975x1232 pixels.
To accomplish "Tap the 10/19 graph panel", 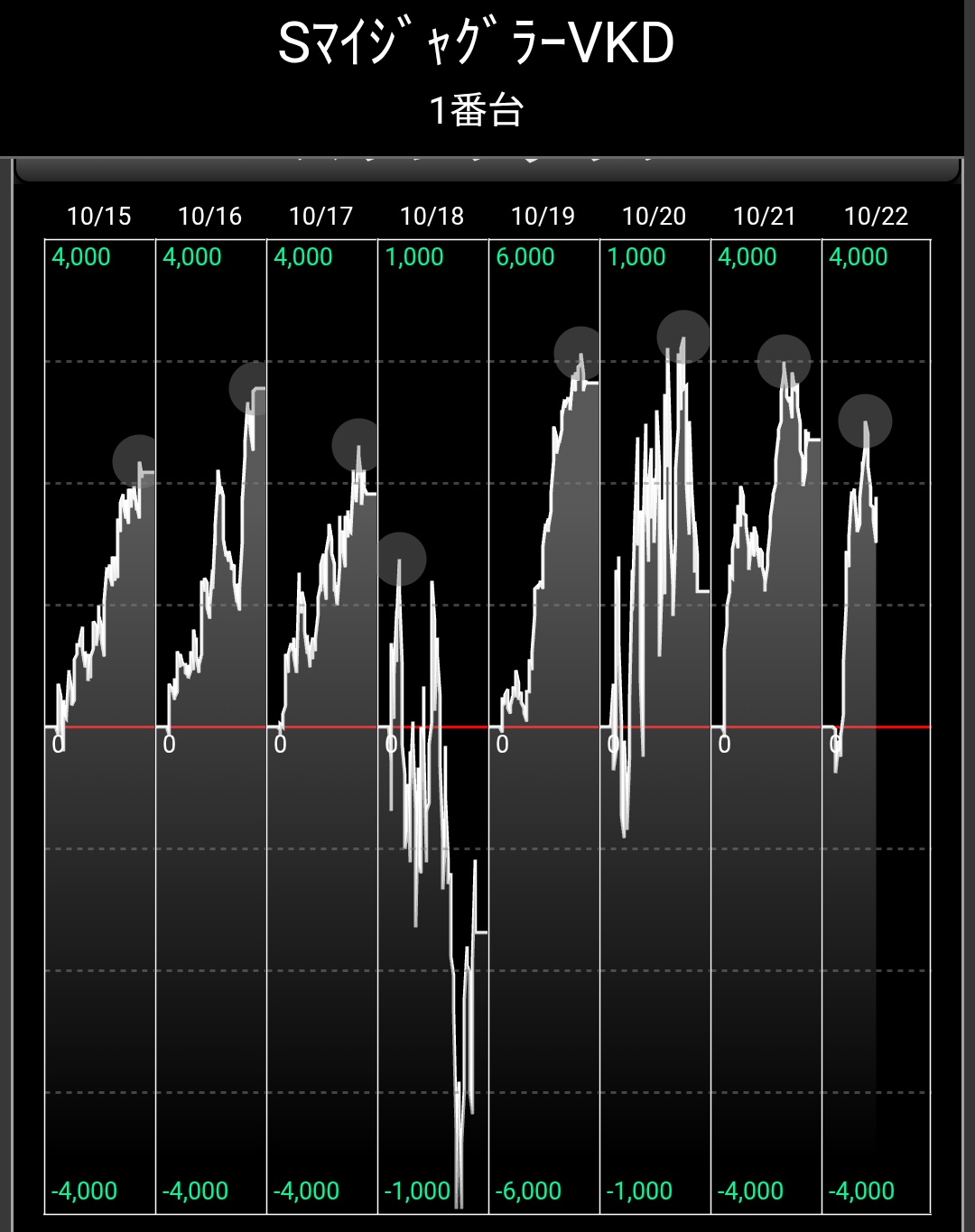I will pos(544,722).
